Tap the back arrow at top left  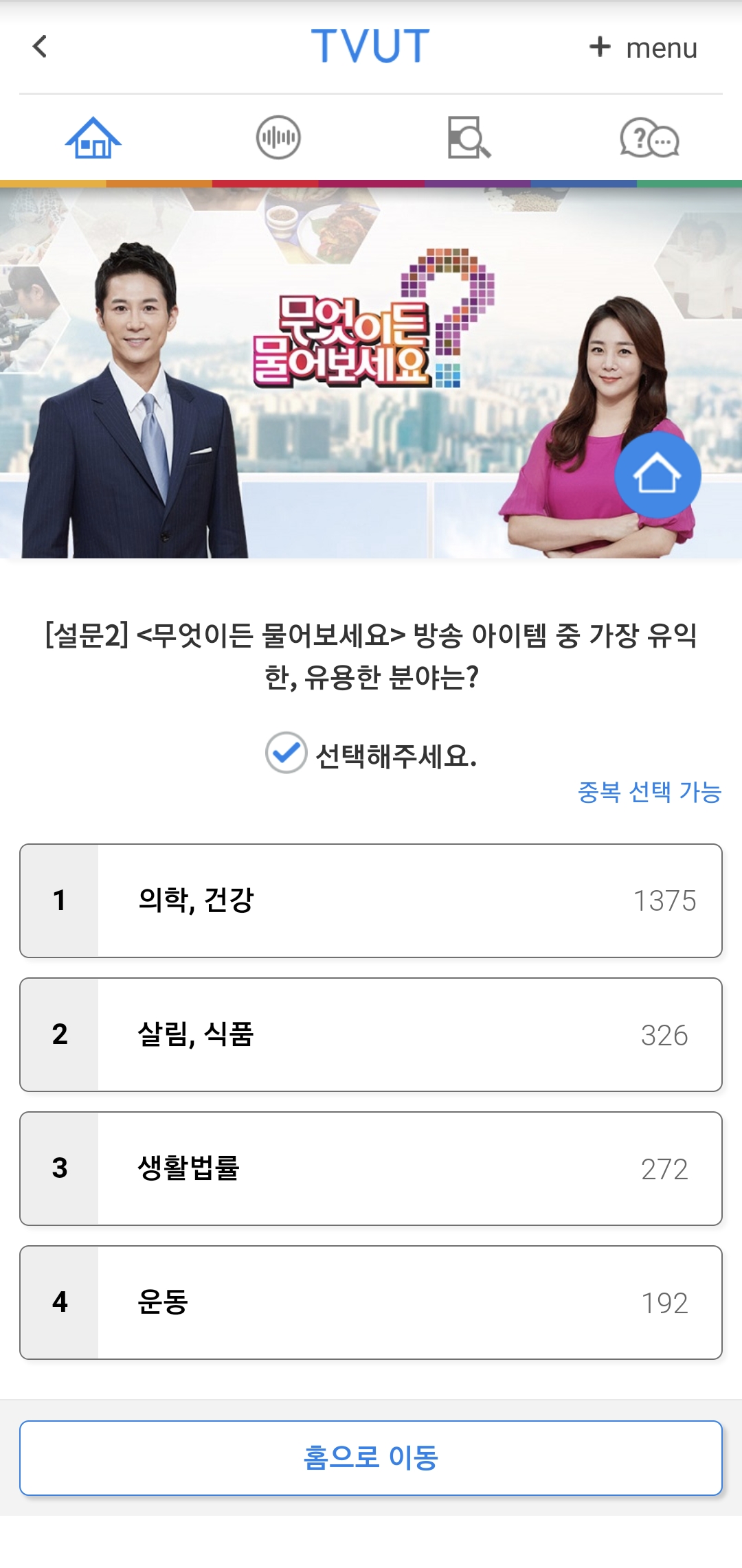coord(40,47)
